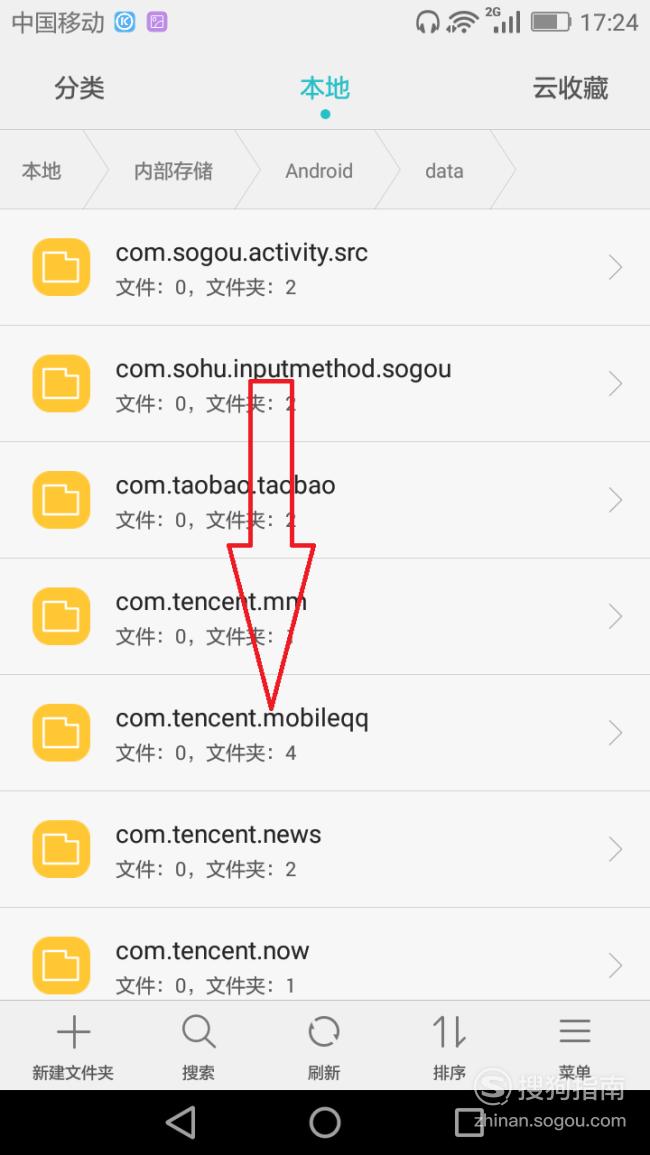Open the com.tencent.now folder
650x1155 pixels.
click(x=325, y=955)
